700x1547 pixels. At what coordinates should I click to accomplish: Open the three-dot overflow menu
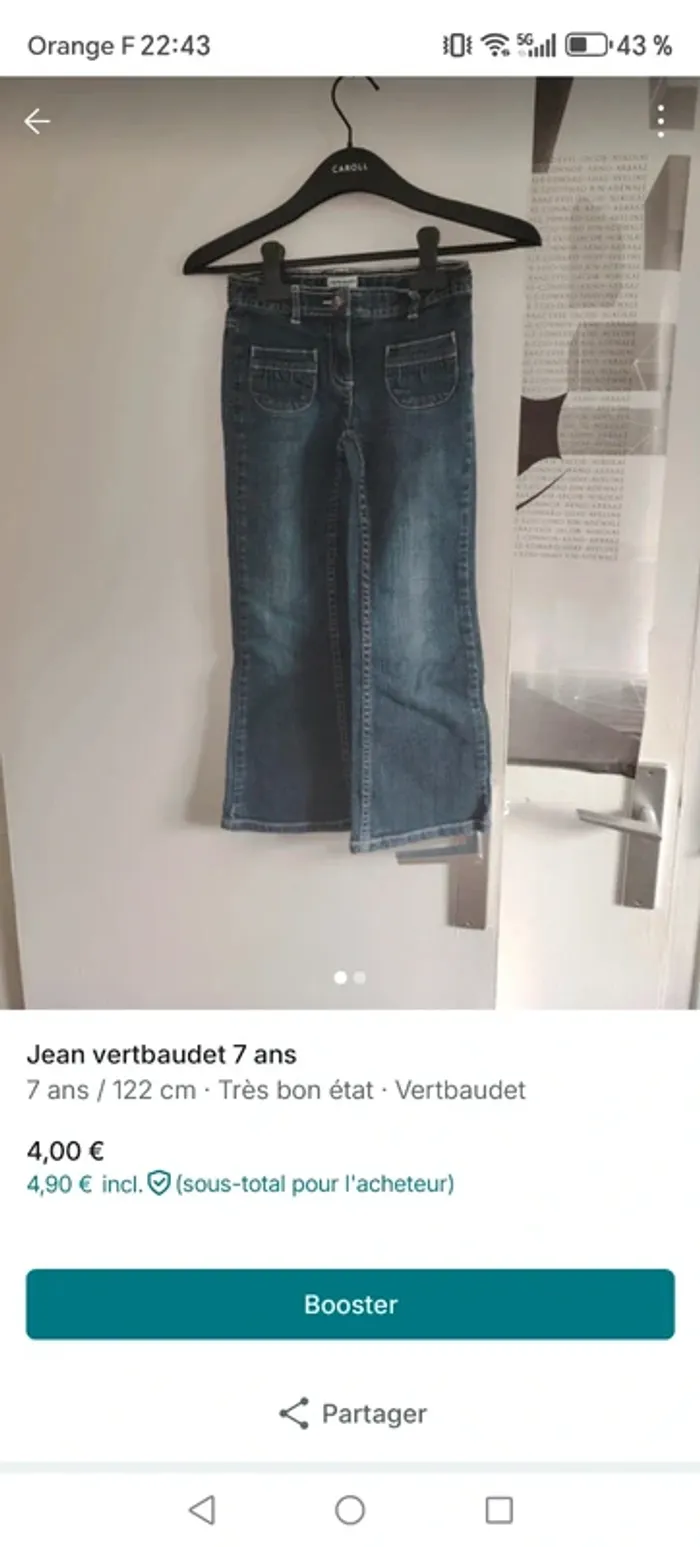[x=660, y=121]
